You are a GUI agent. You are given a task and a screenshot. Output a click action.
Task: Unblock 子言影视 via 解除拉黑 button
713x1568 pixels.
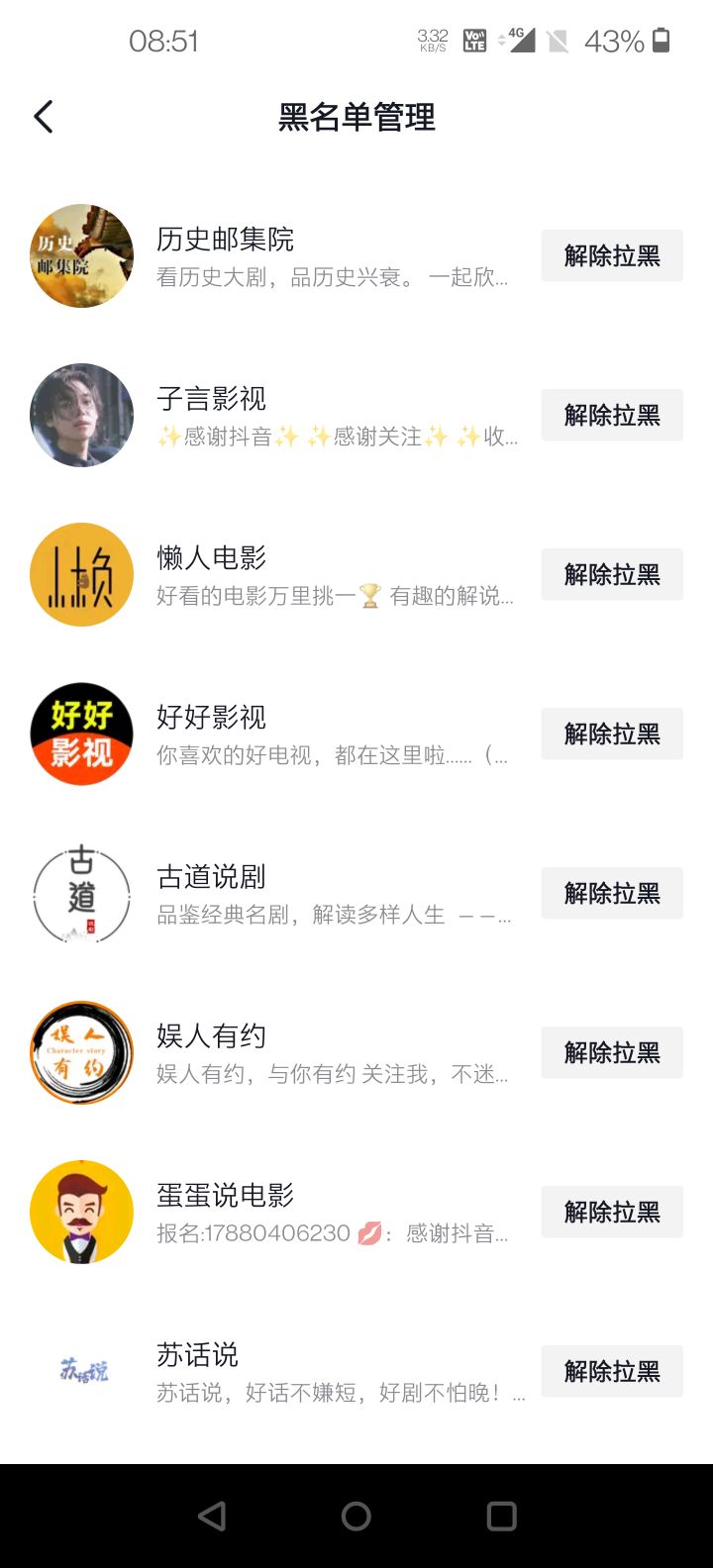pos(611,415)
